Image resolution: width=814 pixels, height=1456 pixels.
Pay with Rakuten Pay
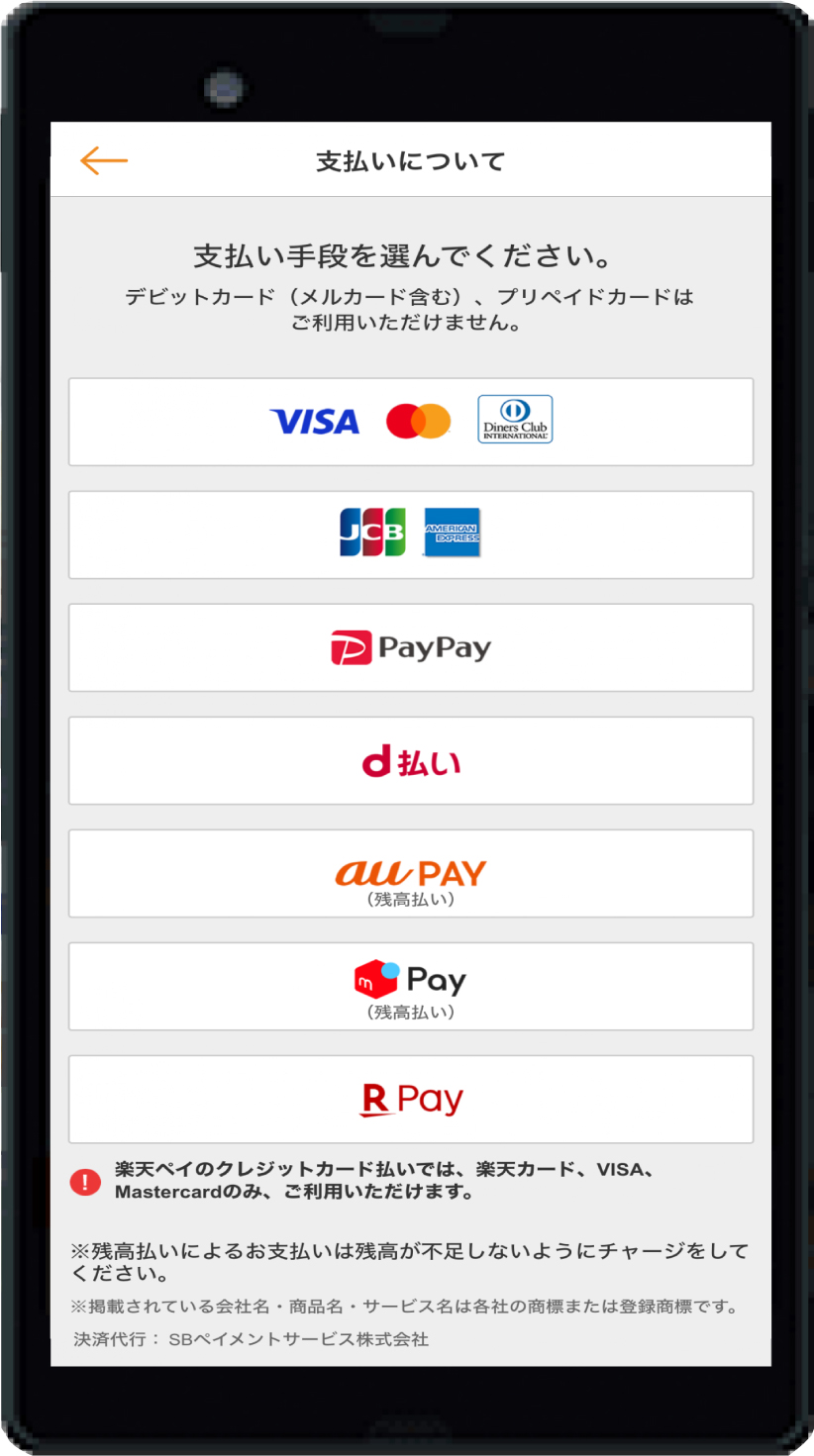pos(411,1099)
